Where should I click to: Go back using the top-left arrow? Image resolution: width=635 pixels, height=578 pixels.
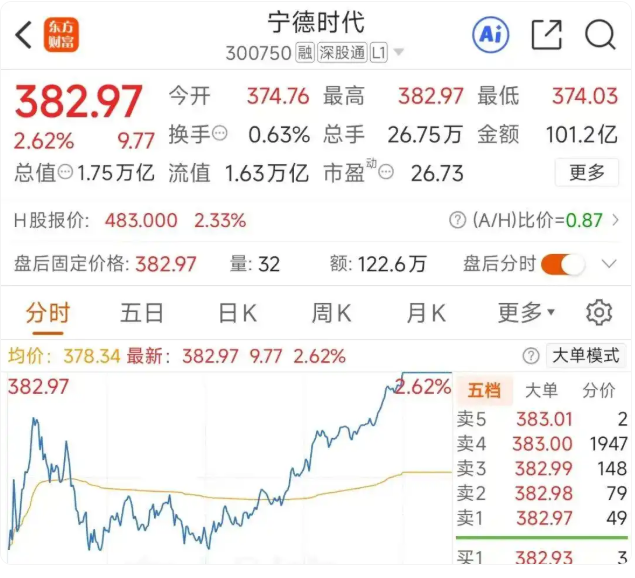[23, 35]
